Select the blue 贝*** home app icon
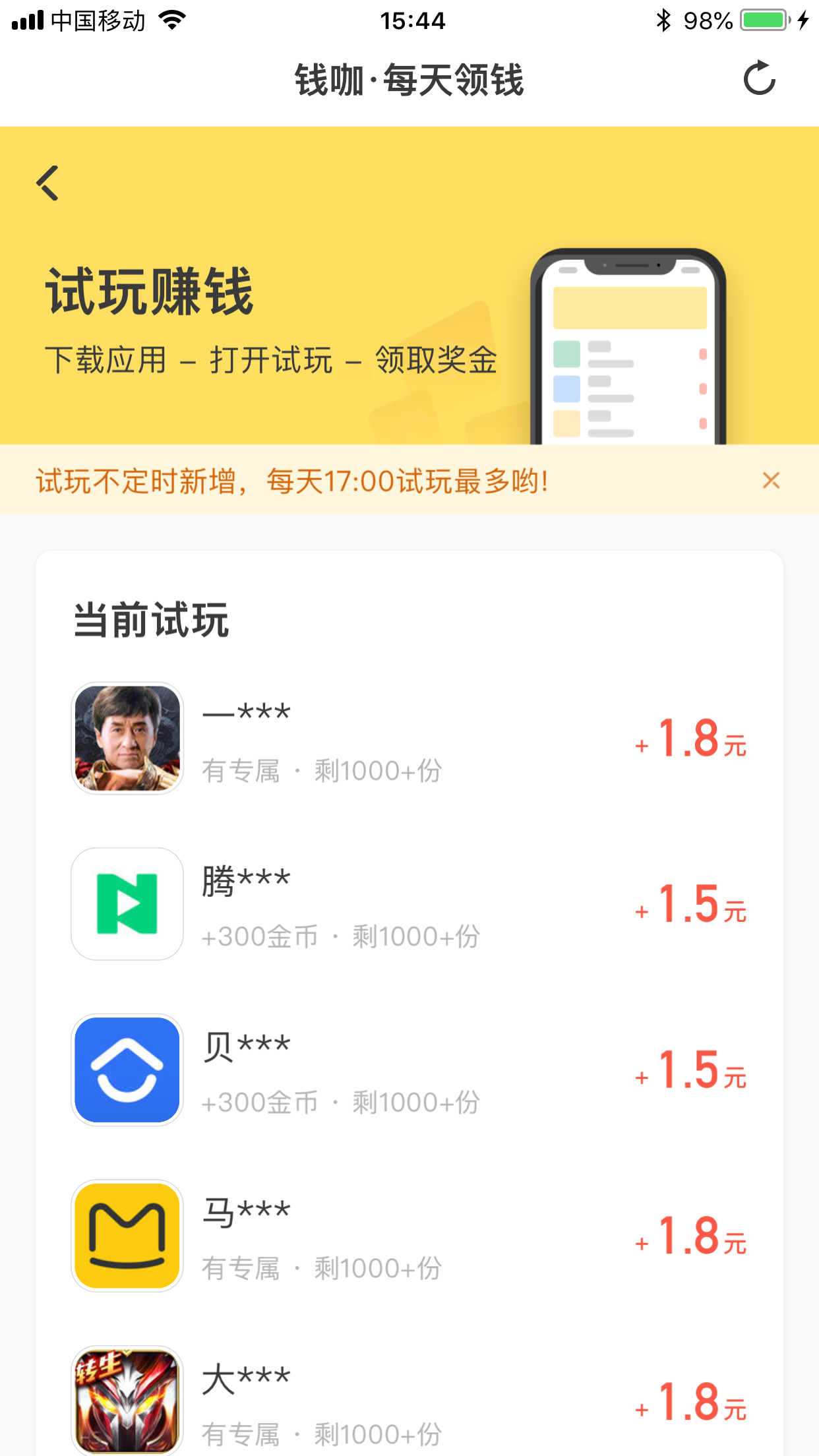 pos(127,1070)
